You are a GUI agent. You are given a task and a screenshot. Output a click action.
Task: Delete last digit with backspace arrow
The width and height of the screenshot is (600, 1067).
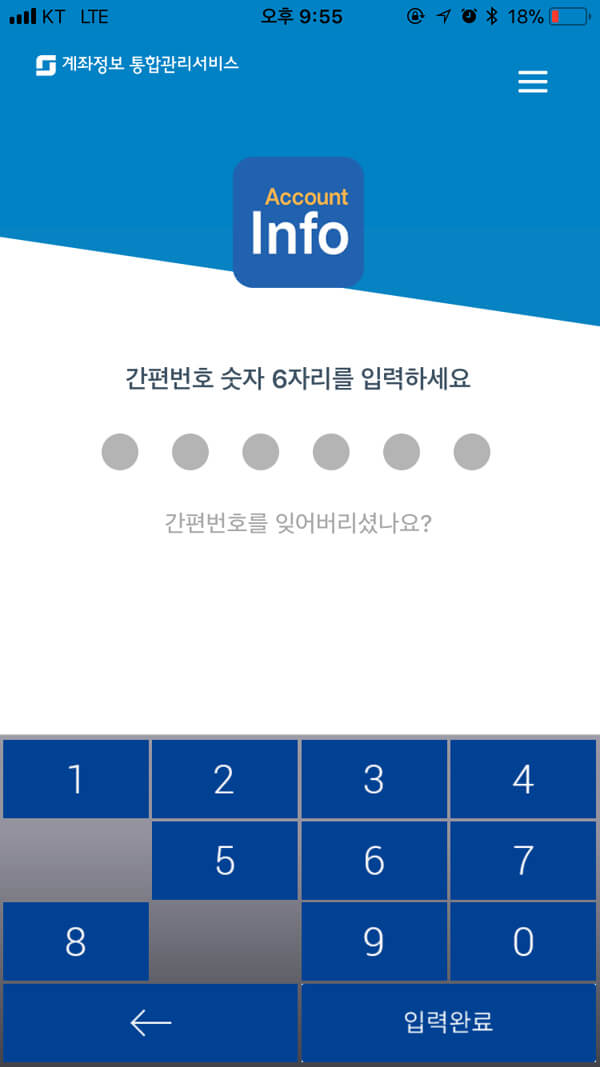150,1022
